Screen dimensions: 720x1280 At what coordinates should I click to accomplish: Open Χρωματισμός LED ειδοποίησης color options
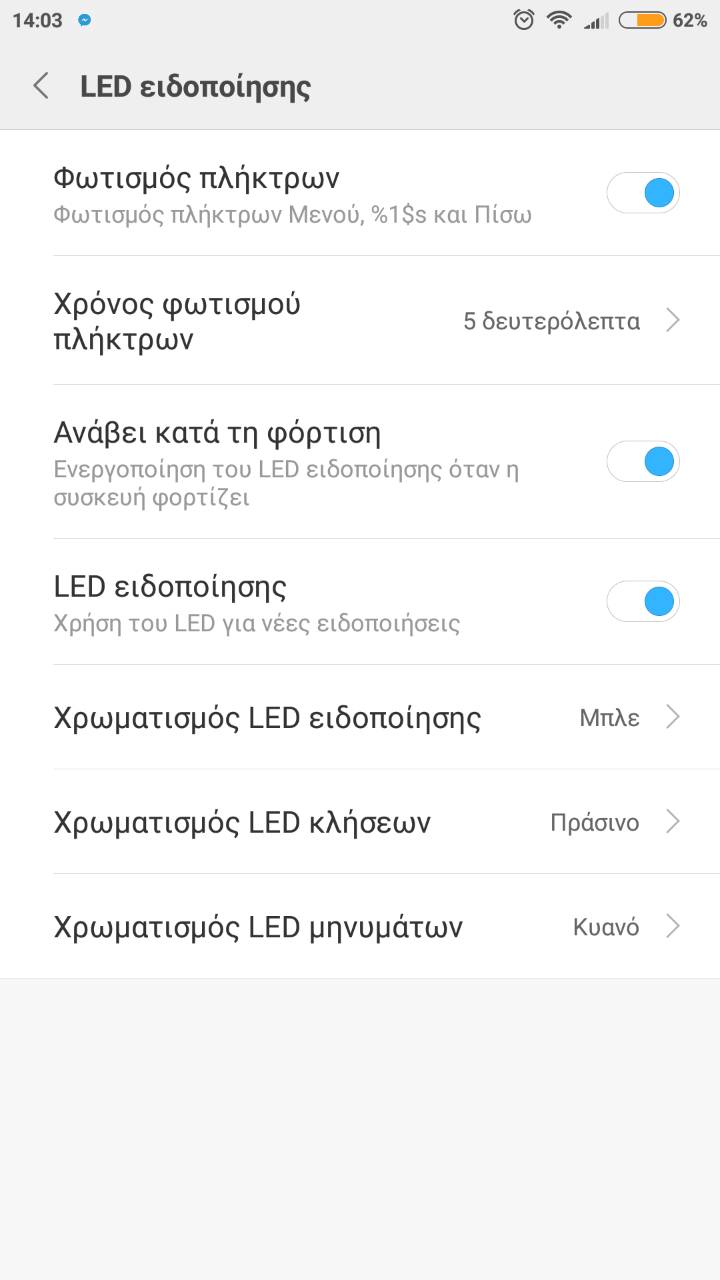(x=360, y=718)
